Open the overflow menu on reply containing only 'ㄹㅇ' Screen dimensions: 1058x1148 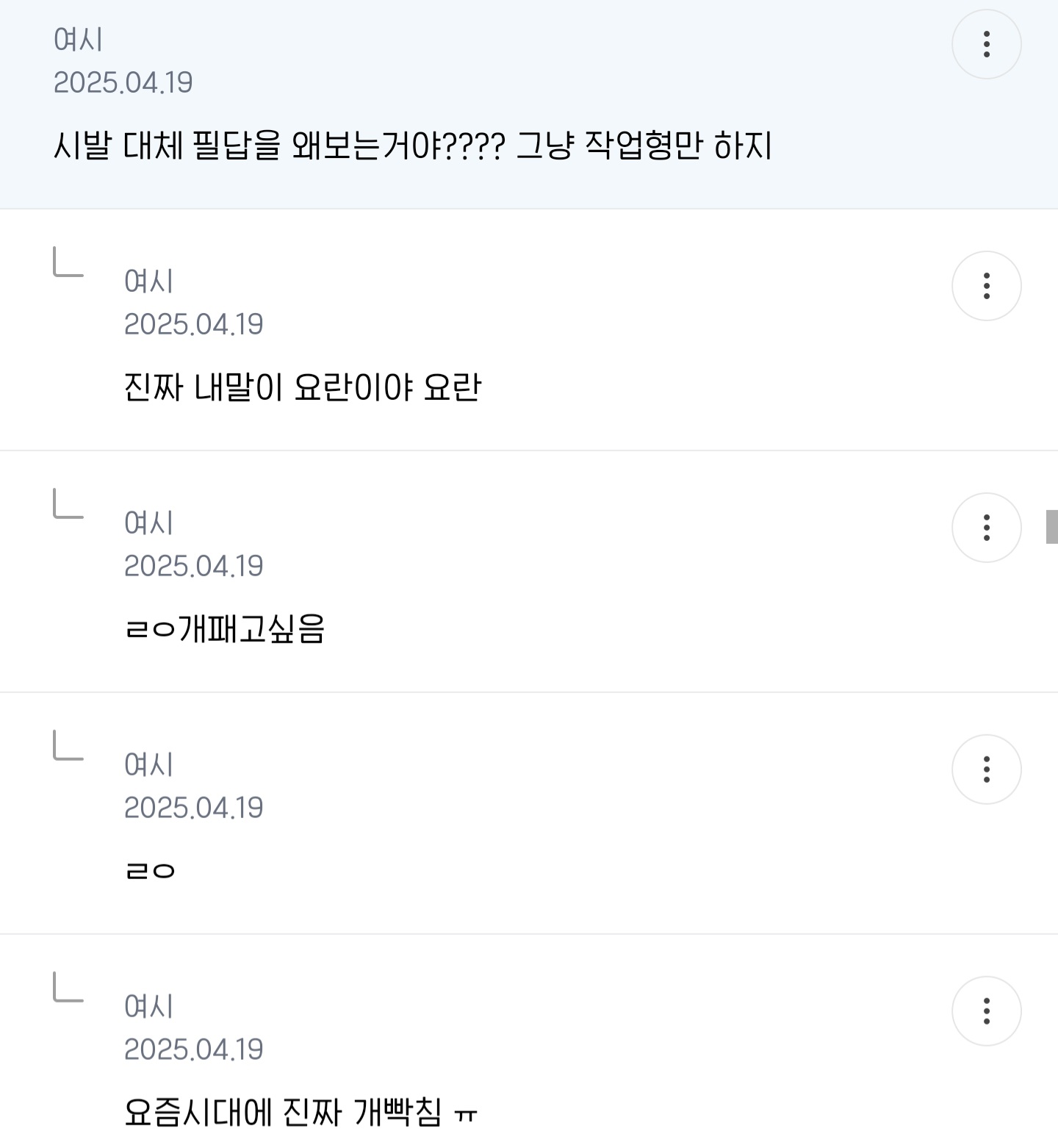(986, 769)
